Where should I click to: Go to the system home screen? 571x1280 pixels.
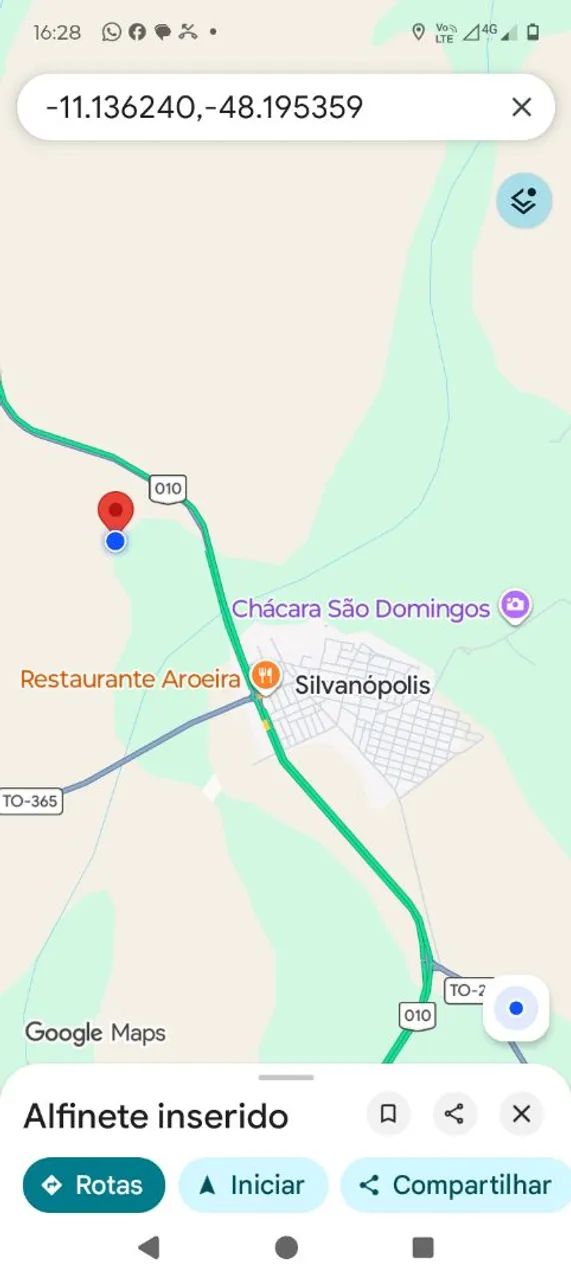pos(286,1246)
